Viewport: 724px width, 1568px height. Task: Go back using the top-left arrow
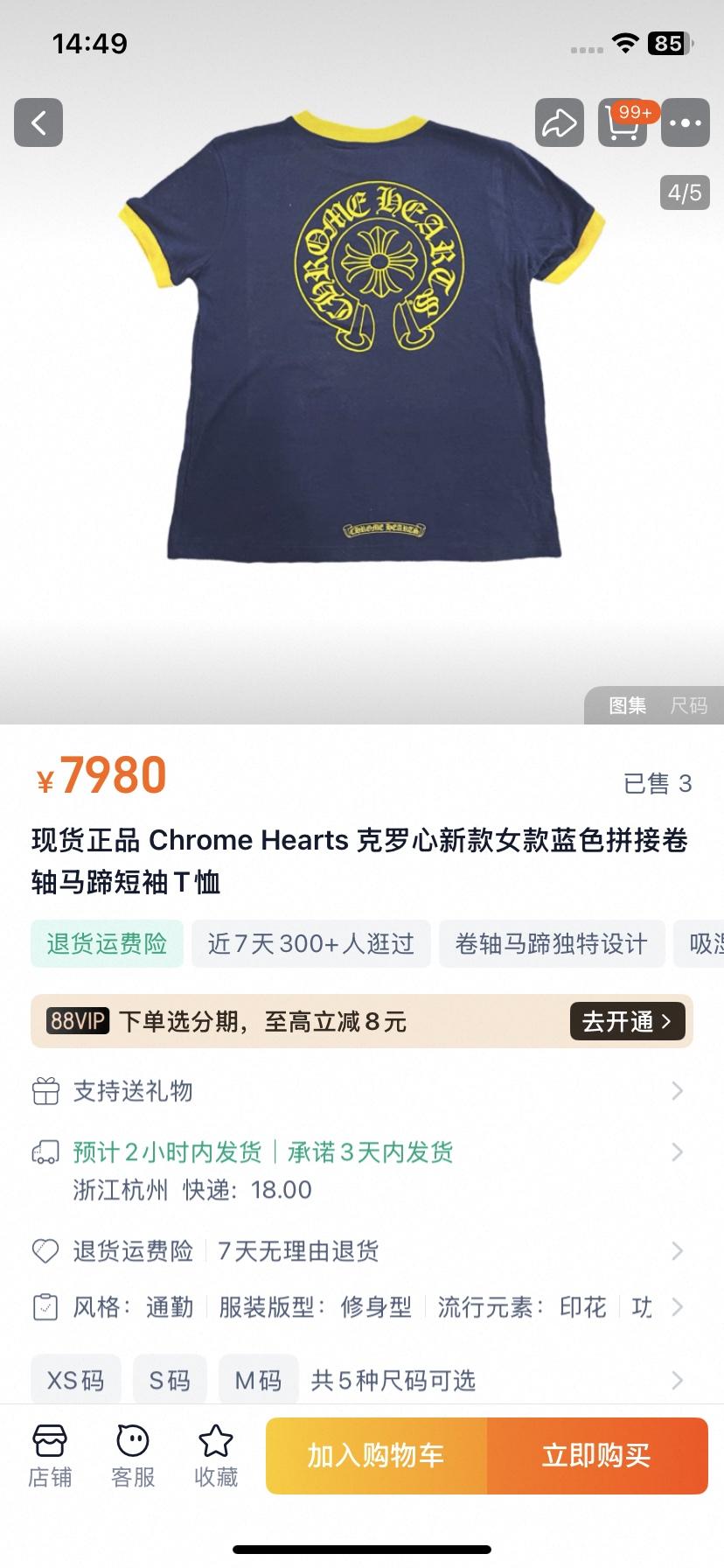(38, 122)
